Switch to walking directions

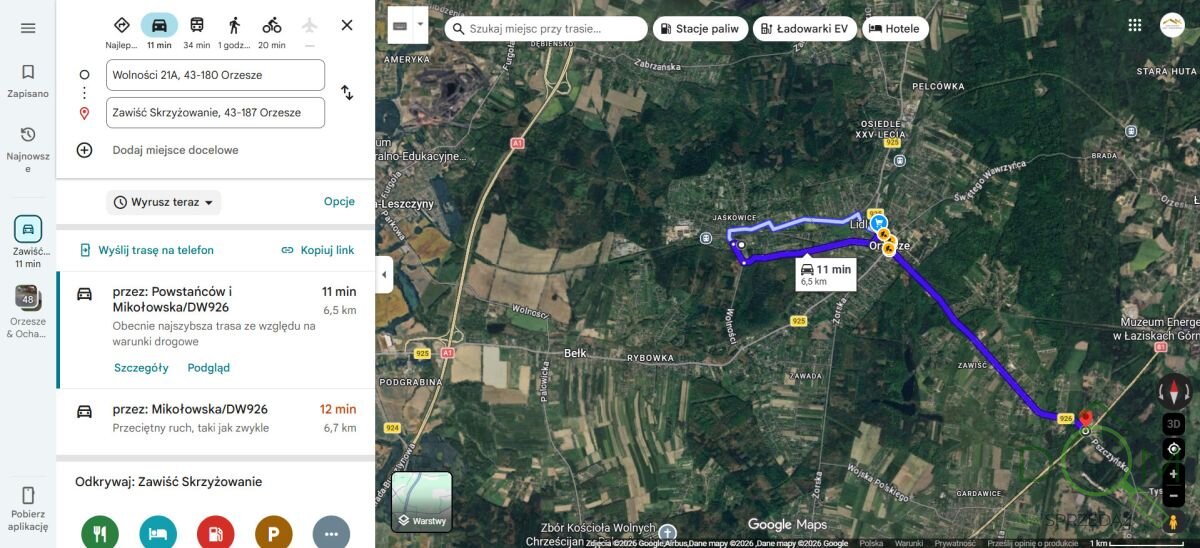click(x=234, y=26)
